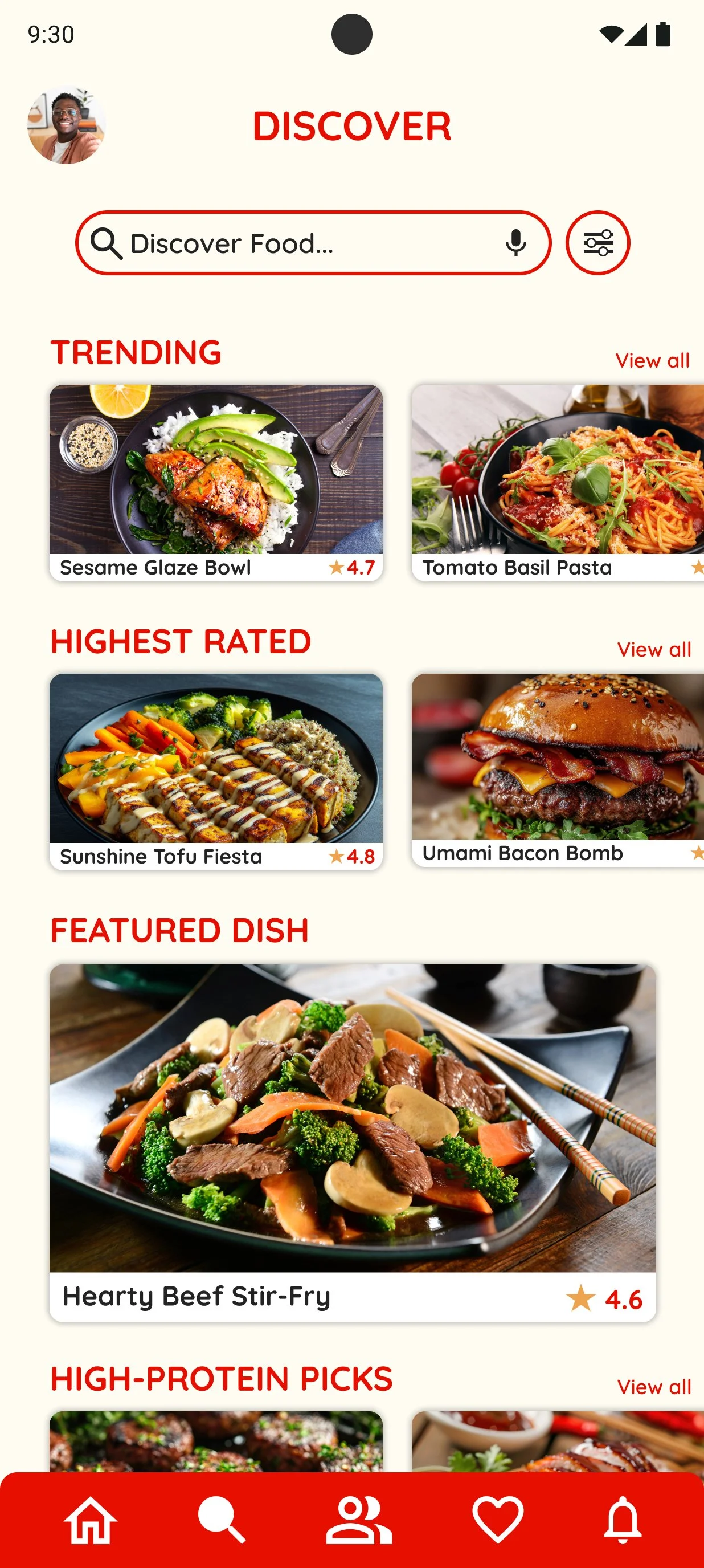Open the Sunshine Tofu Fiesta card
704x1568 pixels.
pyautogui.click(x=216, y=771)
